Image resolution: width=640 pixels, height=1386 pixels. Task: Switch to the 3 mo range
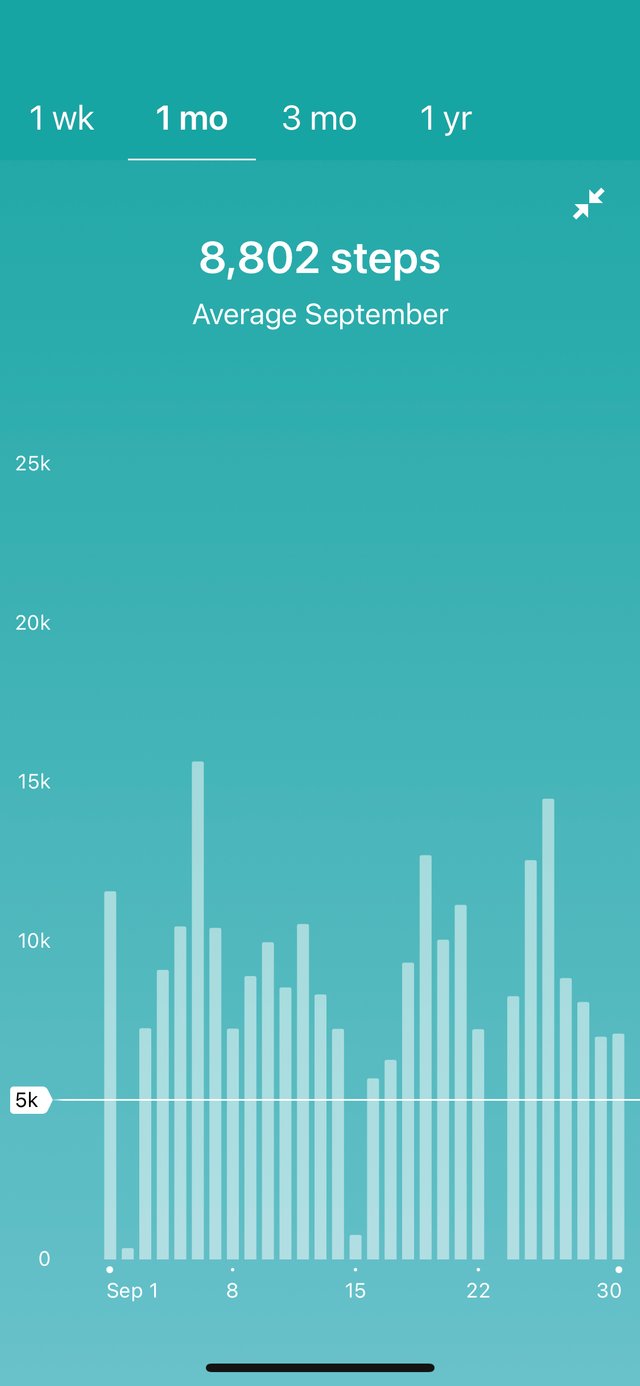click(320, 119)
